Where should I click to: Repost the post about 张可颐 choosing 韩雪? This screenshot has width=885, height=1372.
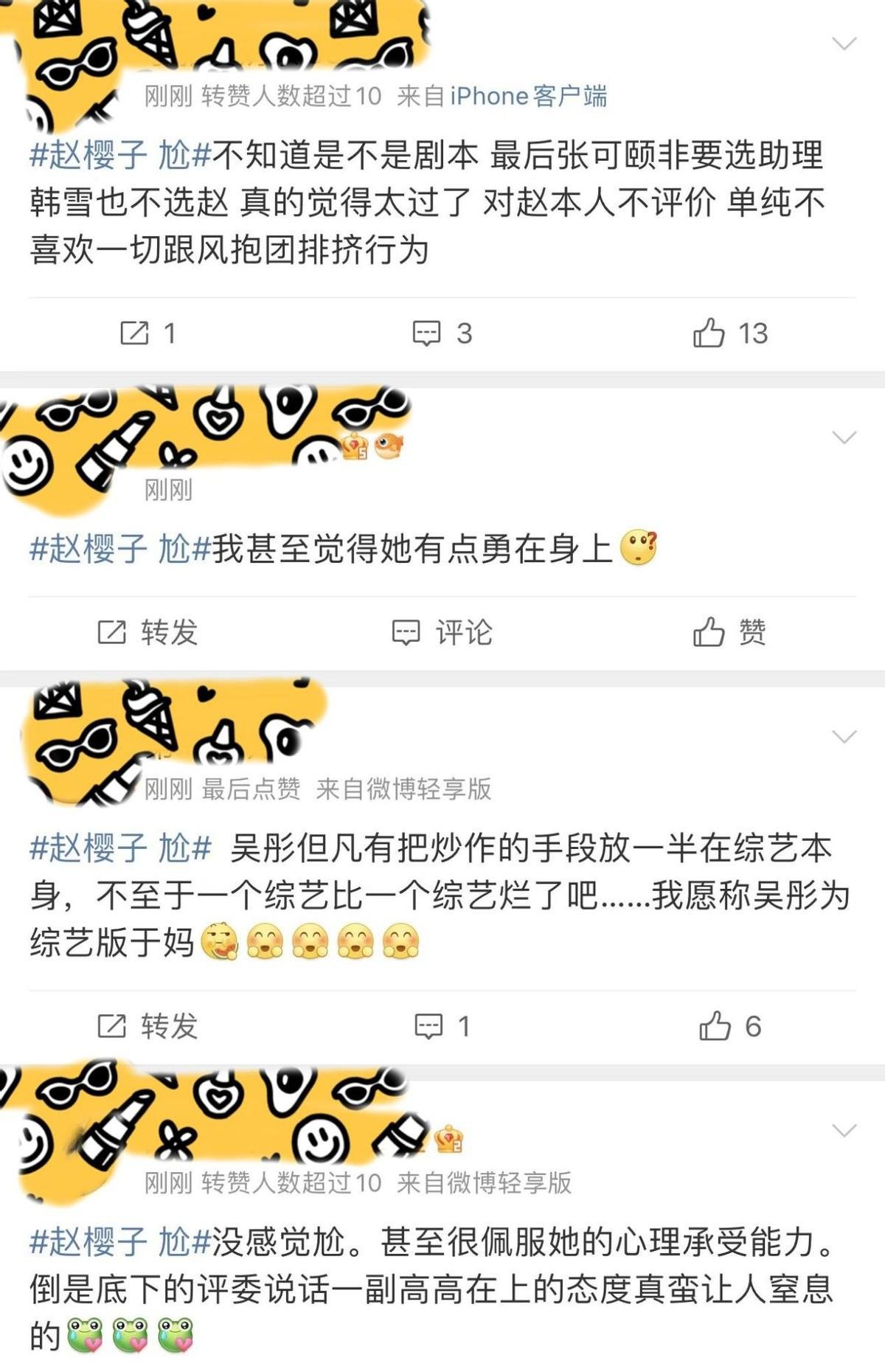(x=148, y=333)
